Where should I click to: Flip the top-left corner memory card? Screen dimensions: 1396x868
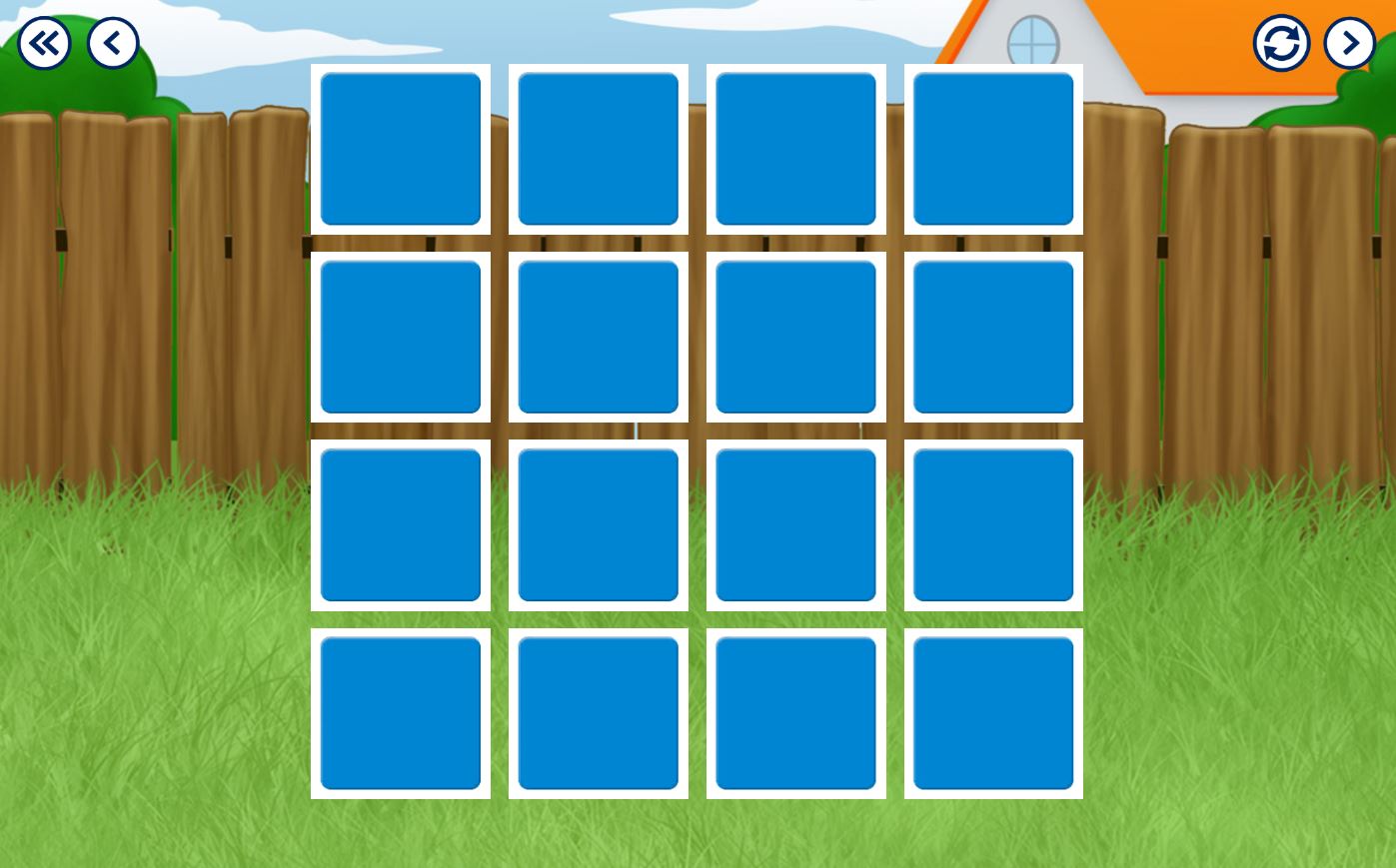[400, 149]
